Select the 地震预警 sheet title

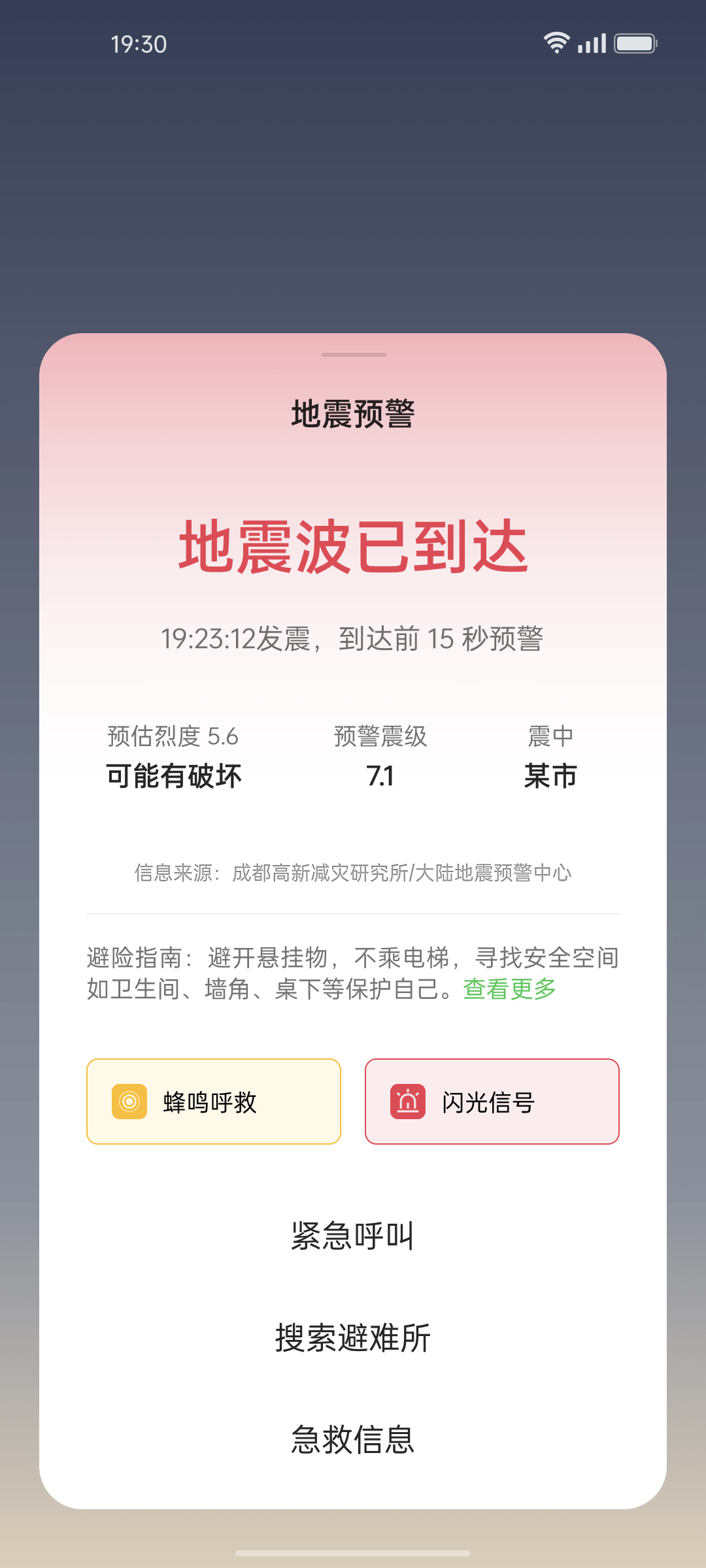353,412
